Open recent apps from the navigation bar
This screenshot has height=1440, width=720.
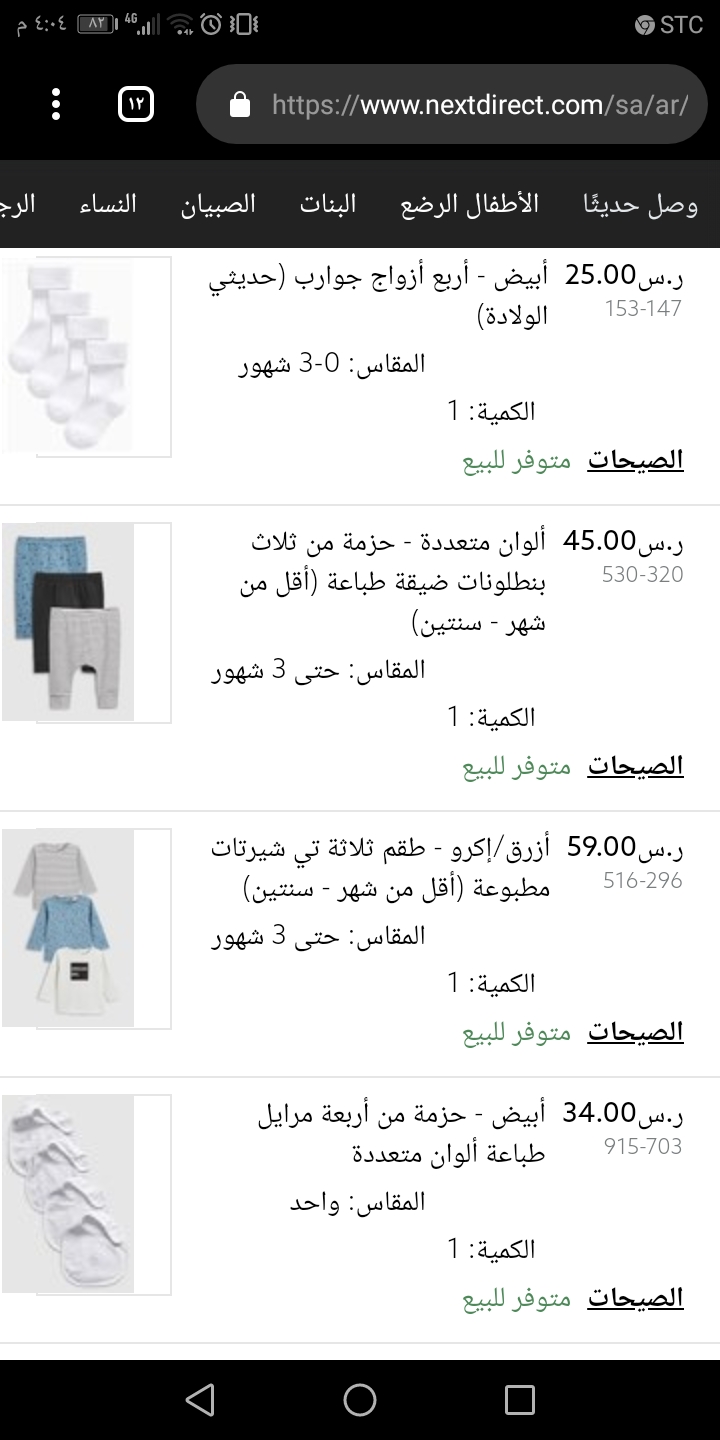click(x=519, y=1400)
